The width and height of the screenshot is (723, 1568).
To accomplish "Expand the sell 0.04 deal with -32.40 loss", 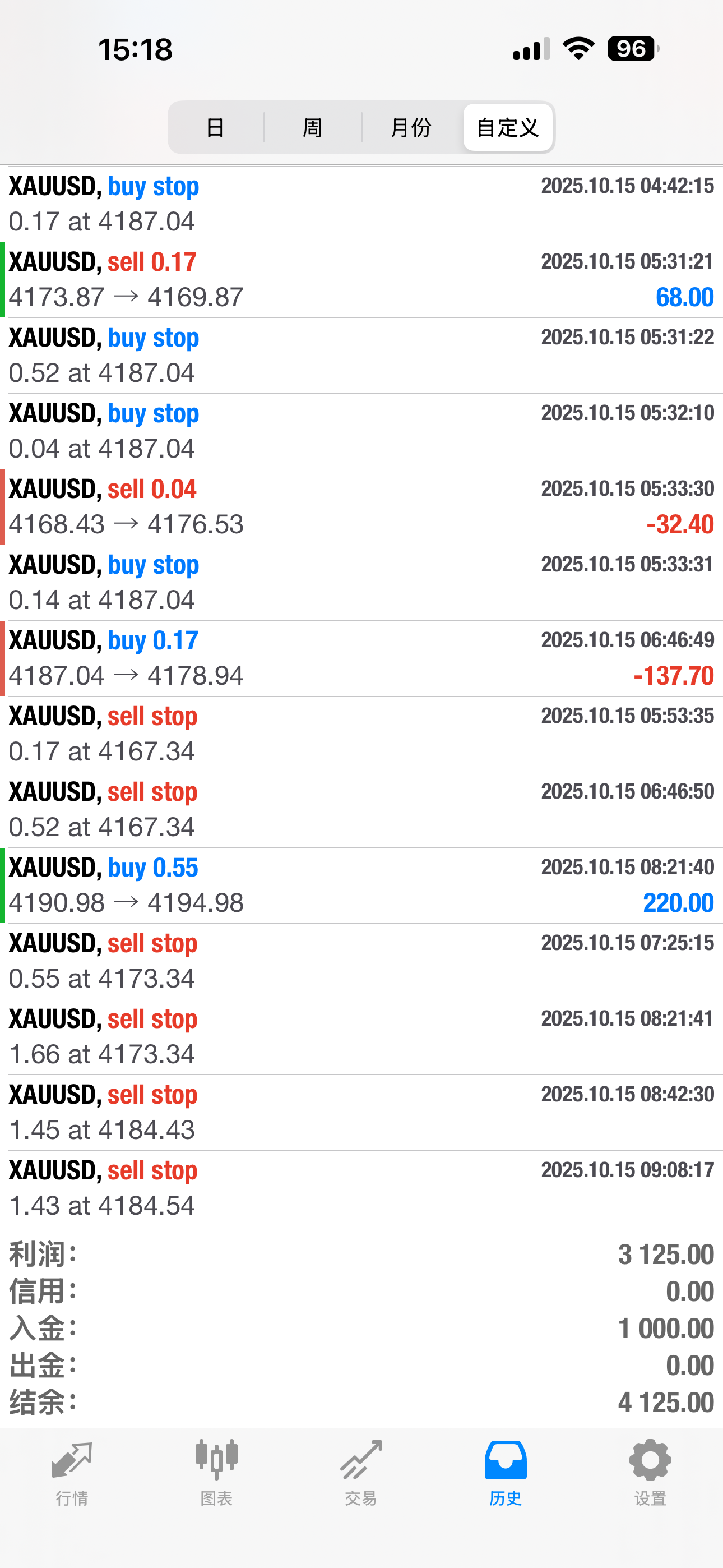I will pyautogui.click(x=361, y=507).
